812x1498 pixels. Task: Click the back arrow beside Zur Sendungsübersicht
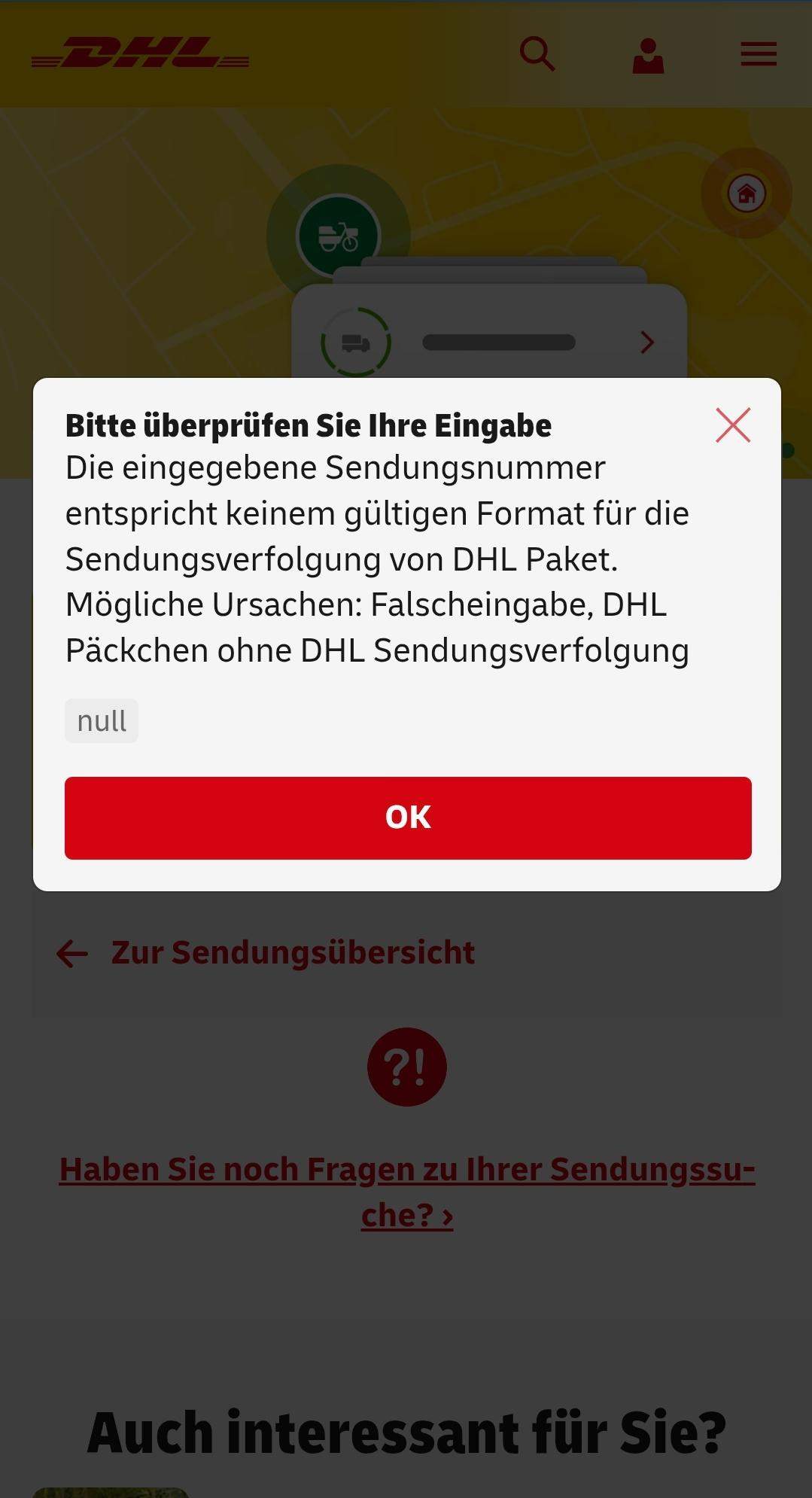click(73, 953)
